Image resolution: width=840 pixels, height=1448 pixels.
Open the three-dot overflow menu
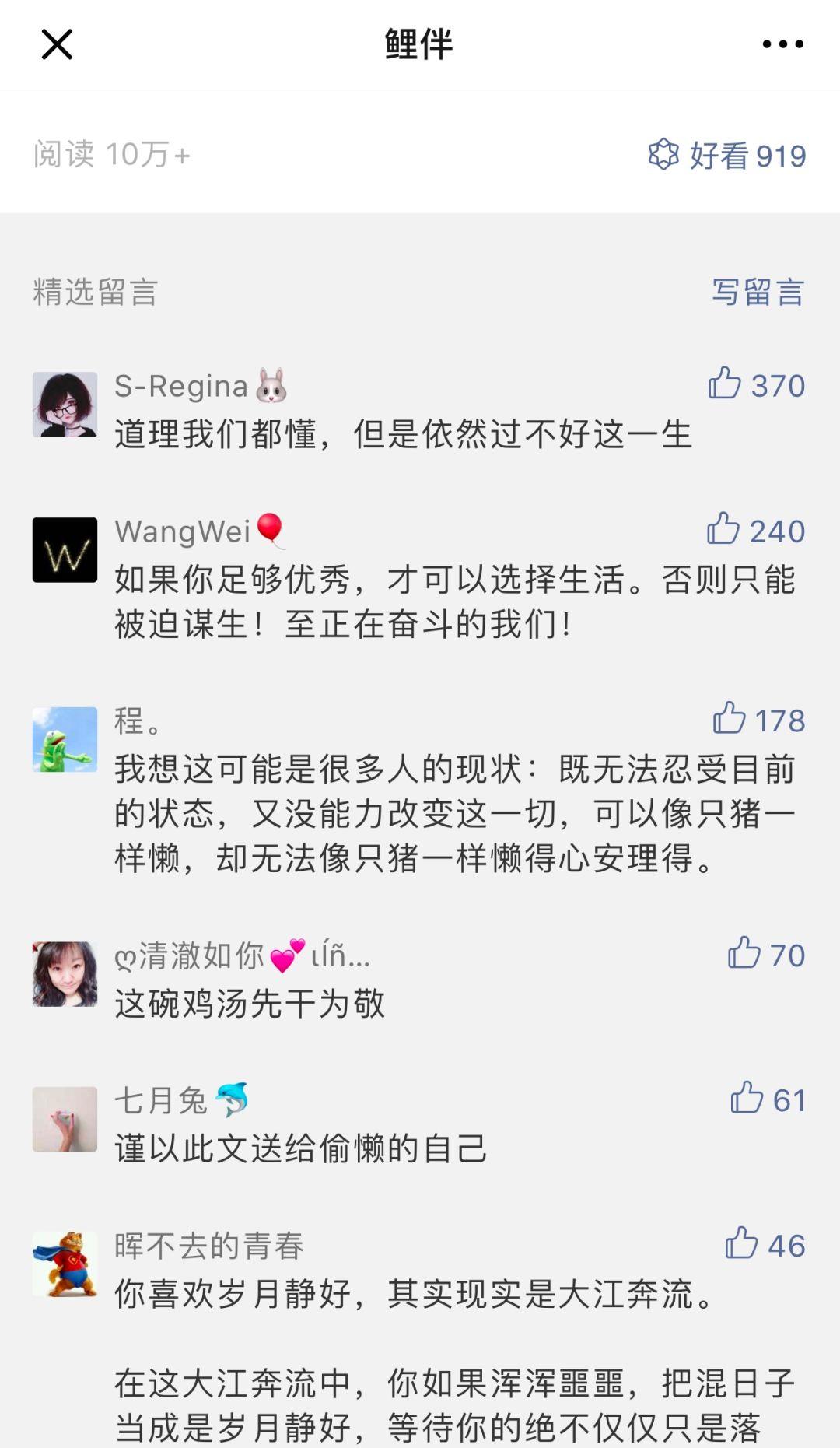point(782,44)
